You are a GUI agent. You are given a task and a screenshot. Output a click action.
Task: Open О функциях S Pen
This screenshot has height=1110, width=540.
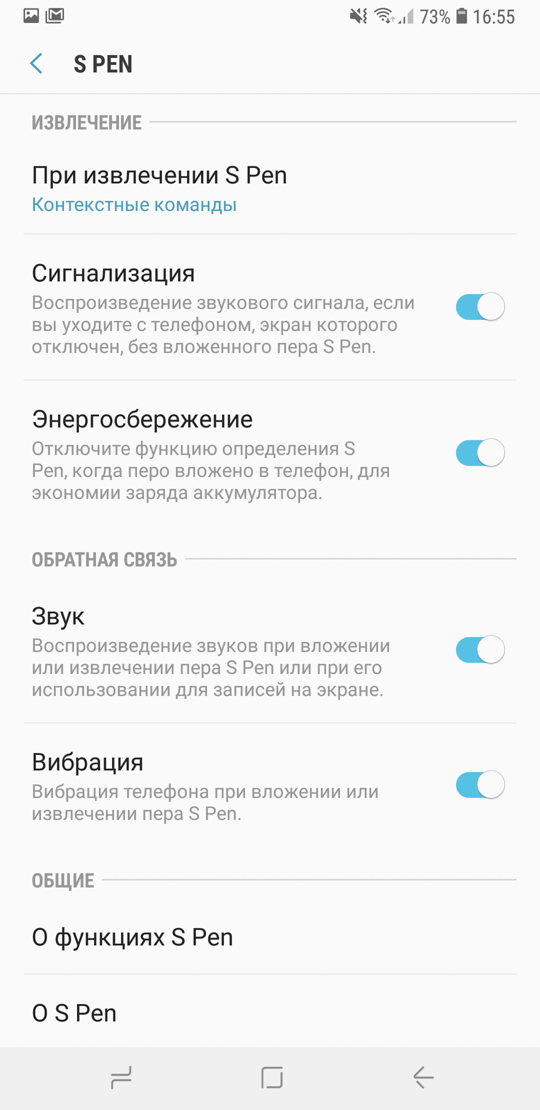270,938
